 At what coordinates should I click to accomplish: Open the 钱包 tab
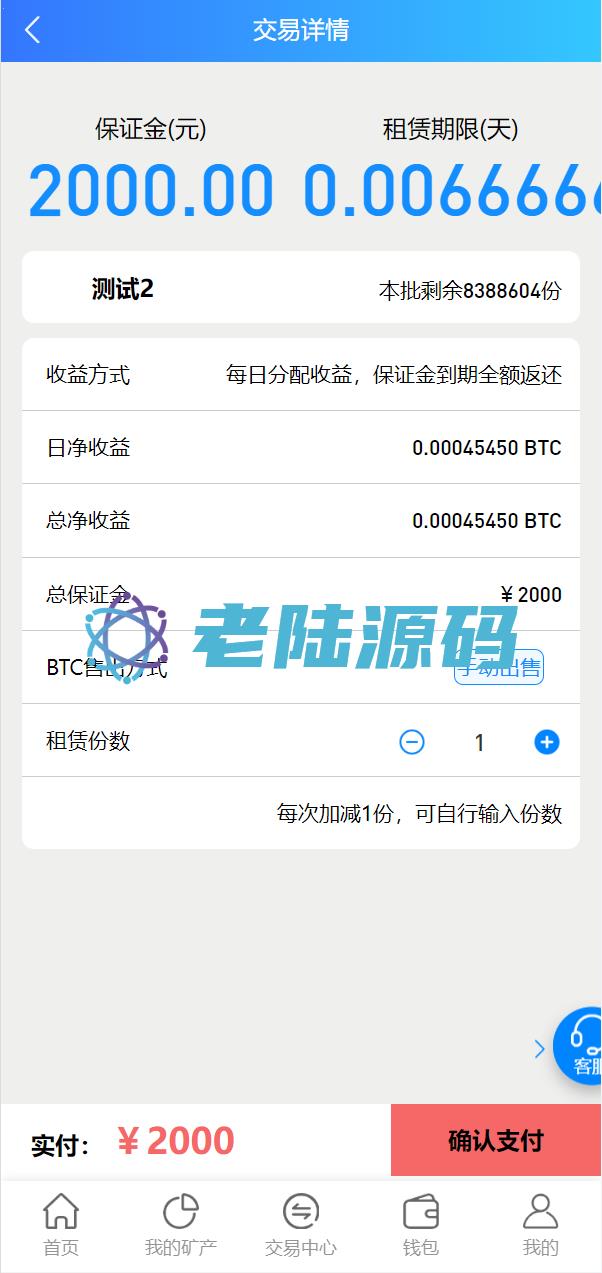(421, 1225)
